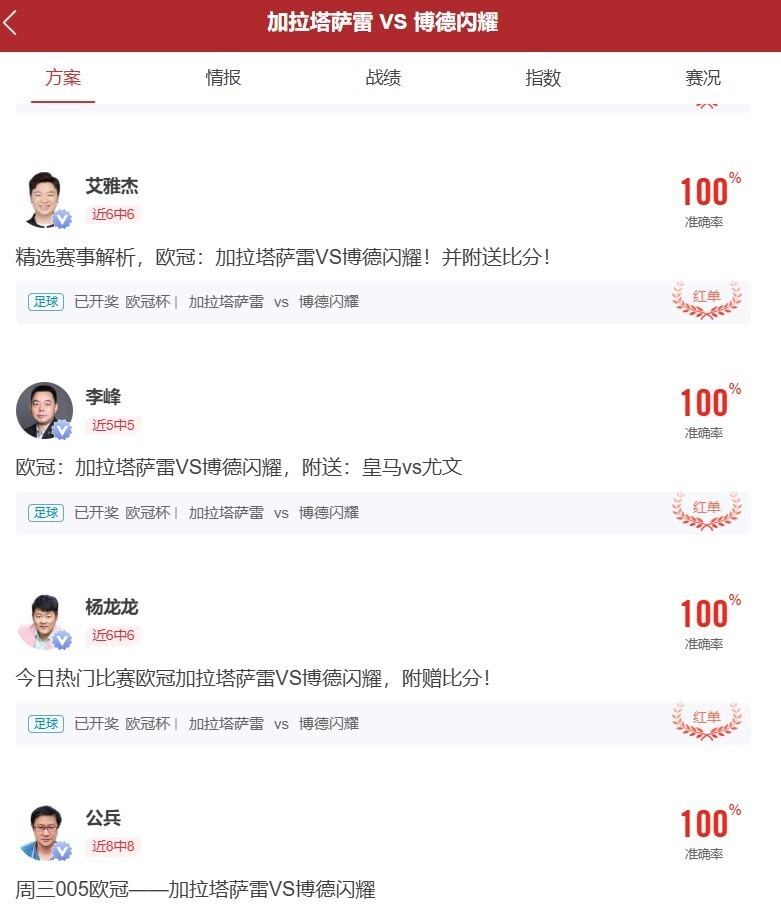This screenshot has width=781, height=910.
Task: Open 李峰's post with 皇马vs尤文 bonus
Action: [239, 467]
